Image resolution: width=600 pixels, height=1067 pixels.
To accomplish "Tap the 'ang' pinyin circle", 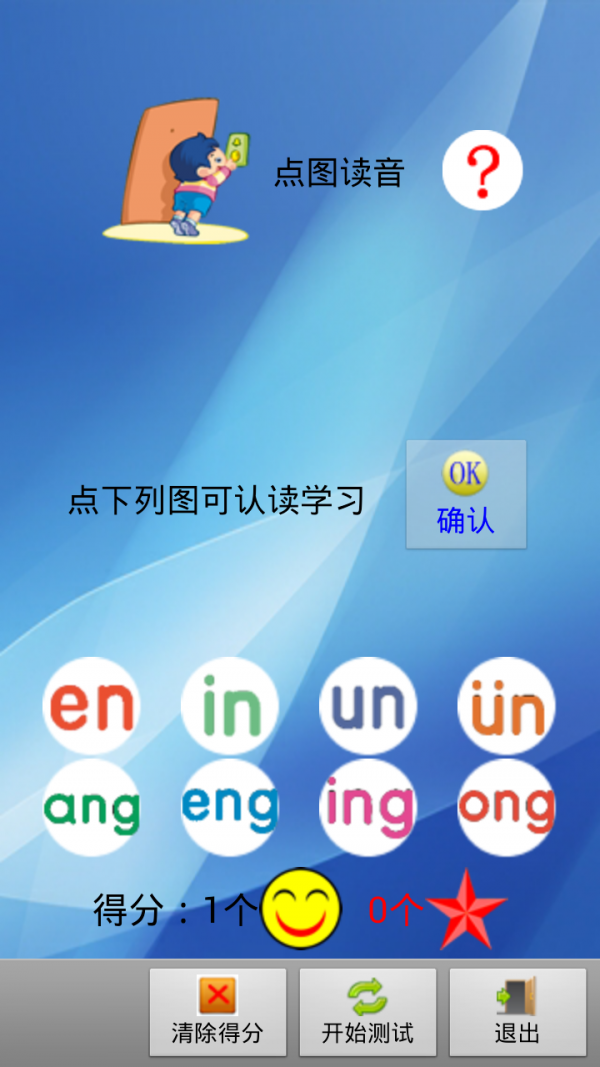I will [x=92, y=807].
